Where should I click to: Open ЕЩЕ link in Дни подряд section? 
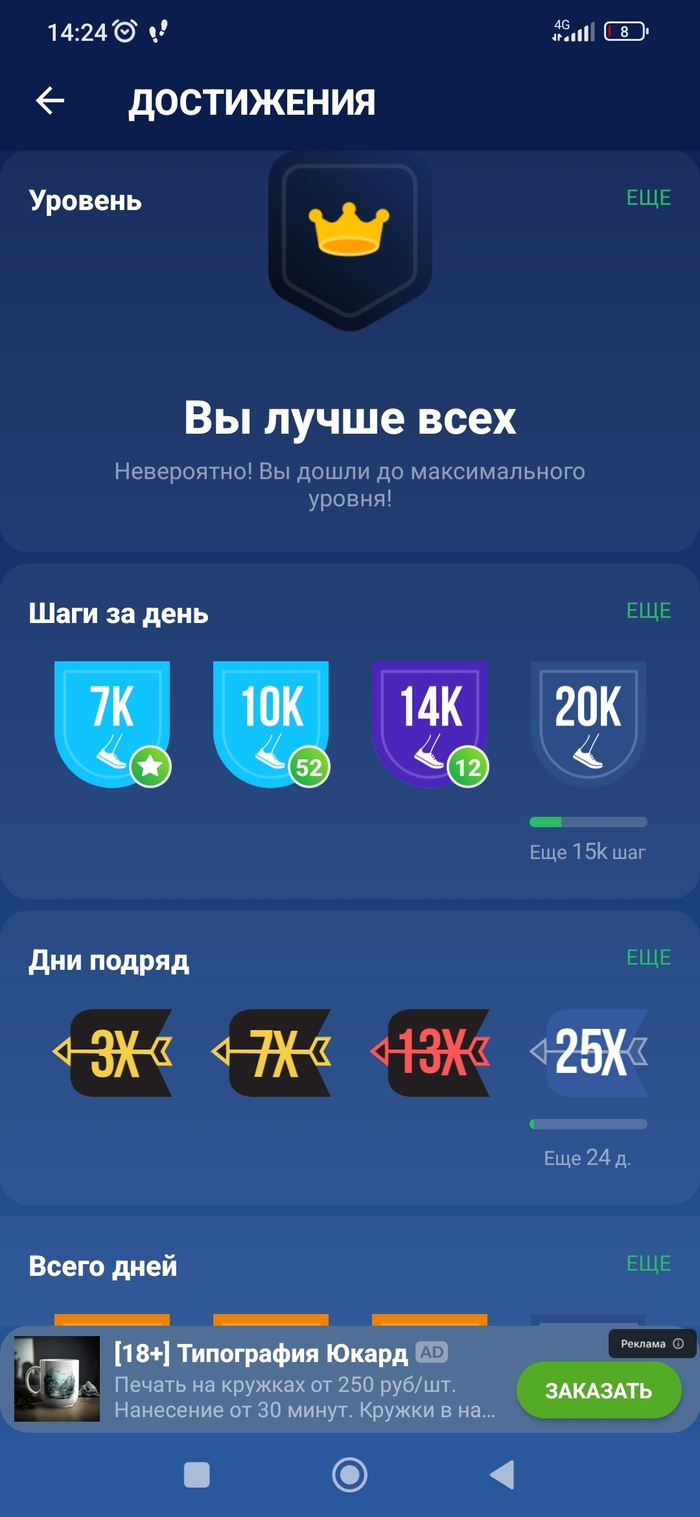click(x=648, y=958)
